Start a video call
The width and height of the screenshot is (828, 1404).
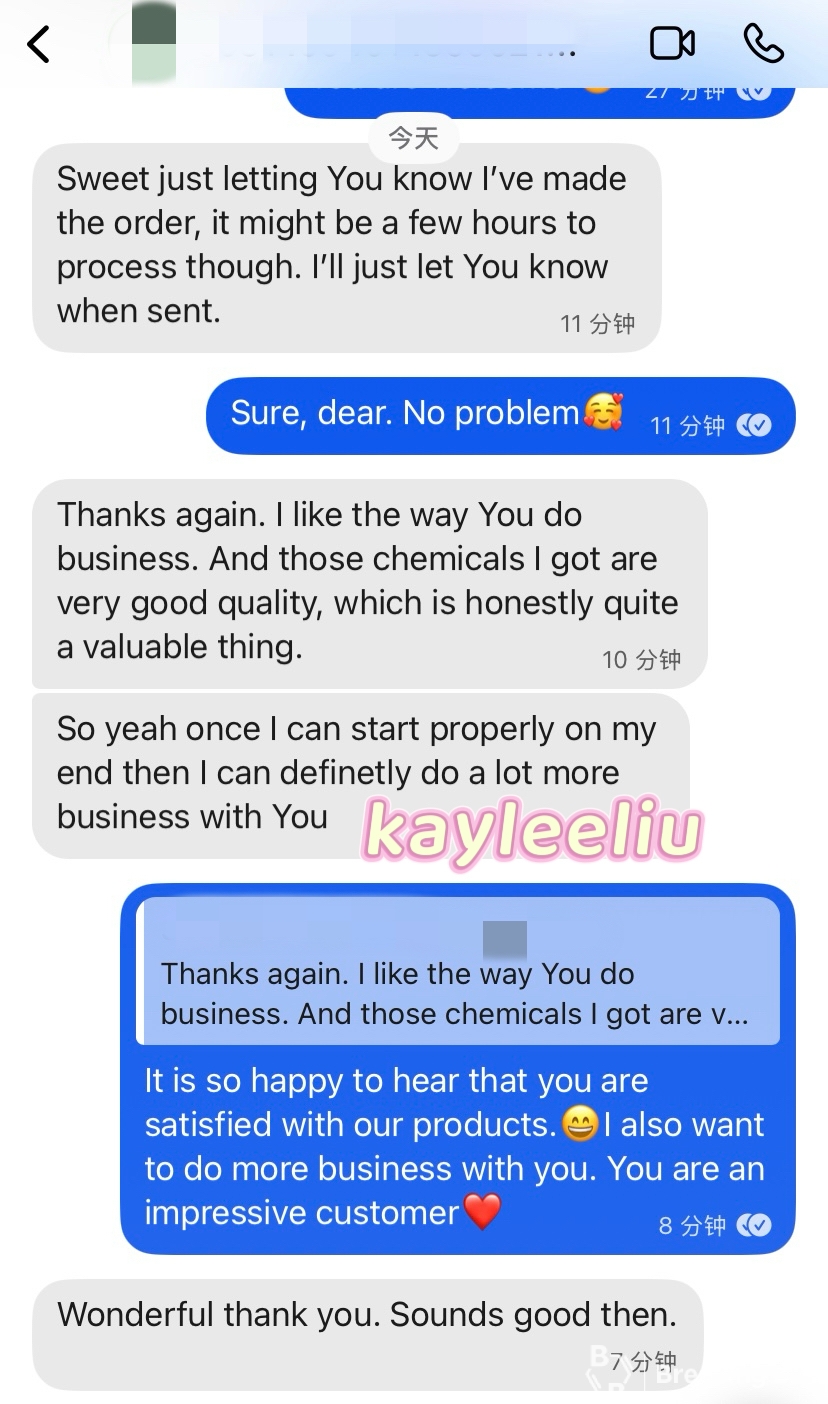click(672, 44)
